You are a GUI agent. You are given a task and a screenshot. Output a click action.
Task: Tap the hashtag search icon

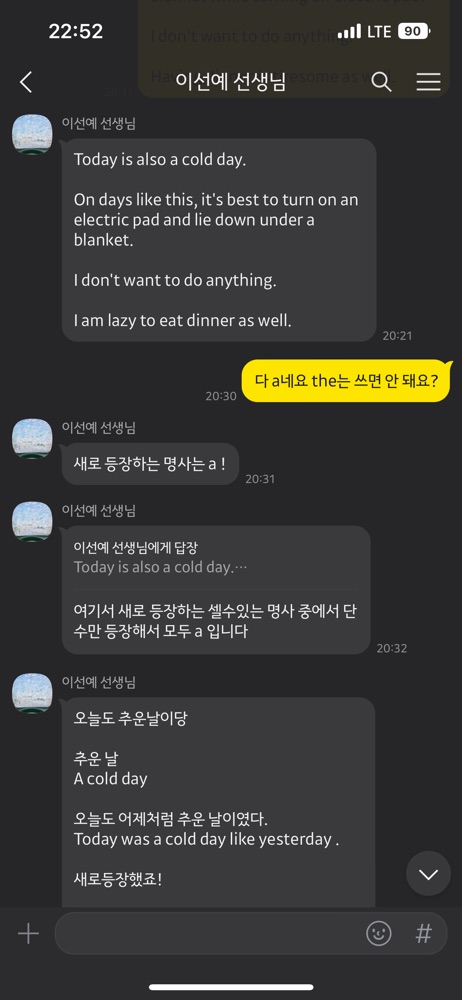tap(423, 934)
